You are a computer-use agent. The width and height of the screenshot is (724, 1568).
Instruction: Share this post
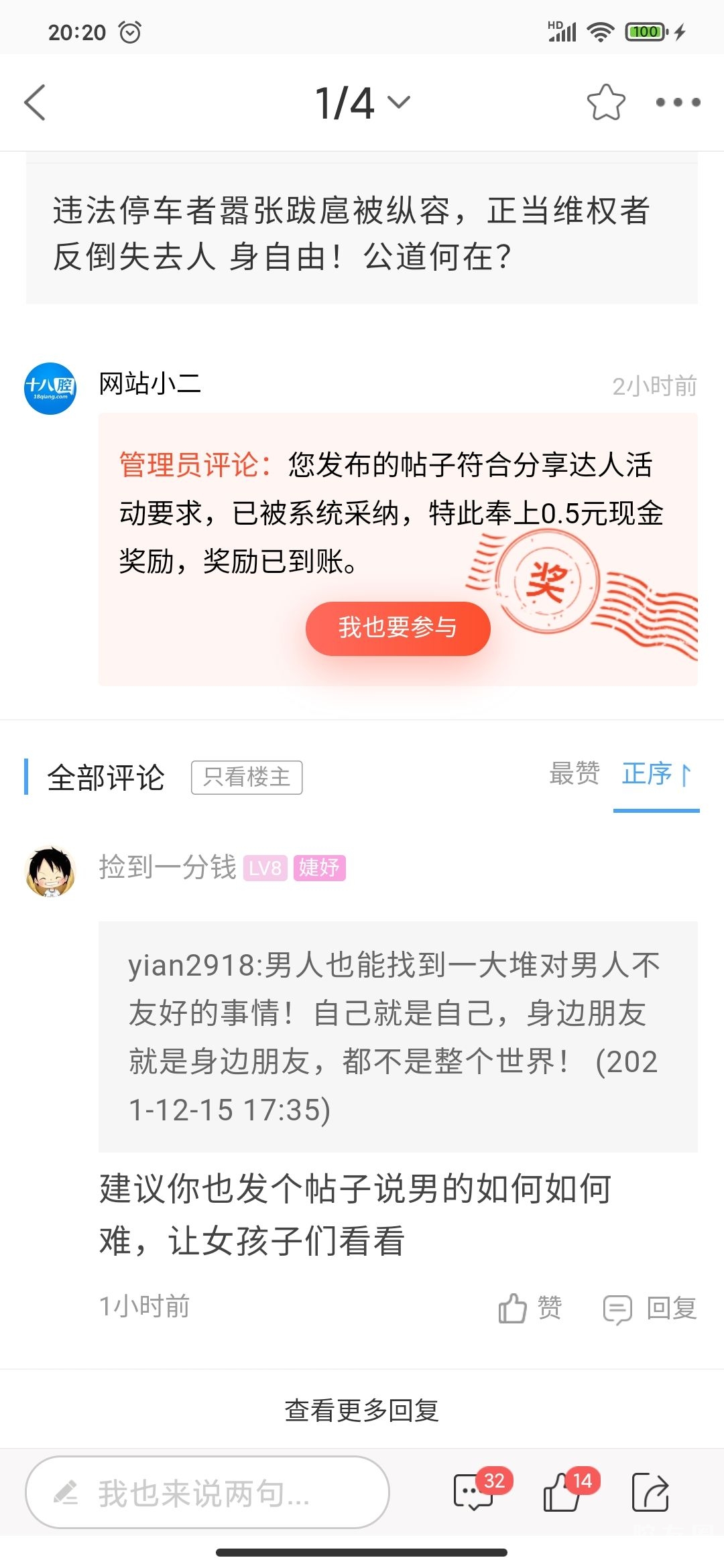coord(650,1492)
